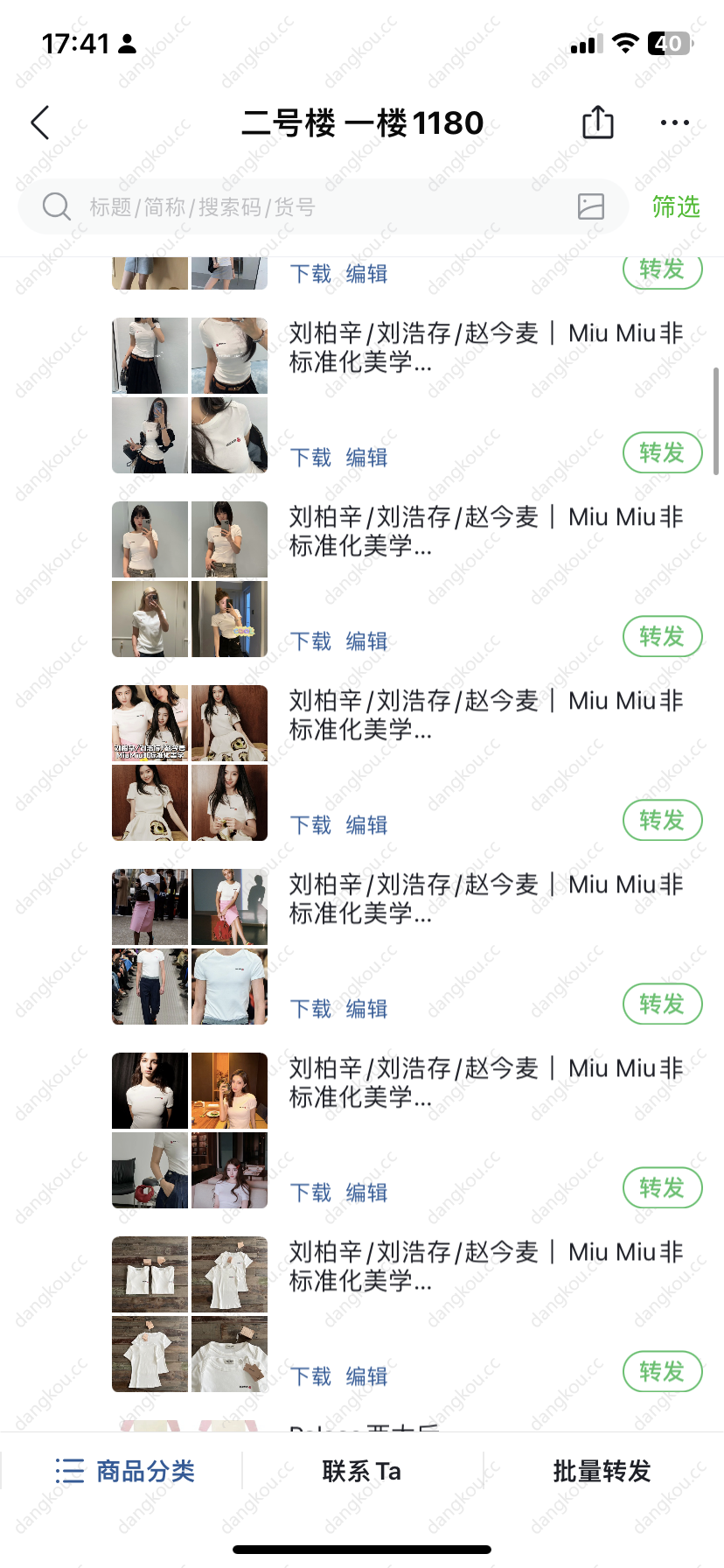Viewport: 724px width, 1568px height.
Task: Open the three-dot overflow menu
Action: click(675, 123)
